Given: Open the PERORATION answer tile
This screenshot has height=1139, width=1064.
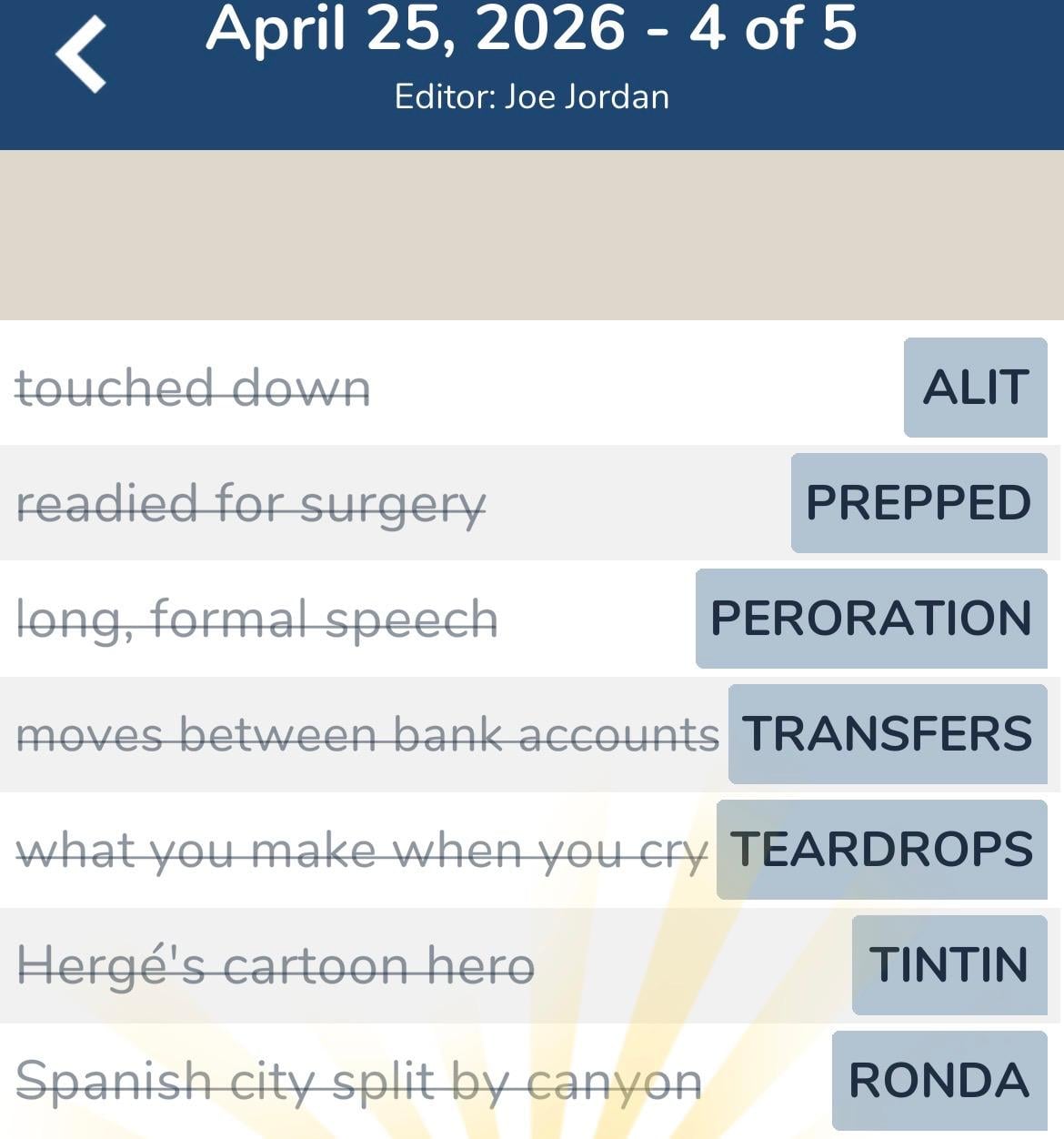Looking at the screenshot, I should coord(870,619).
